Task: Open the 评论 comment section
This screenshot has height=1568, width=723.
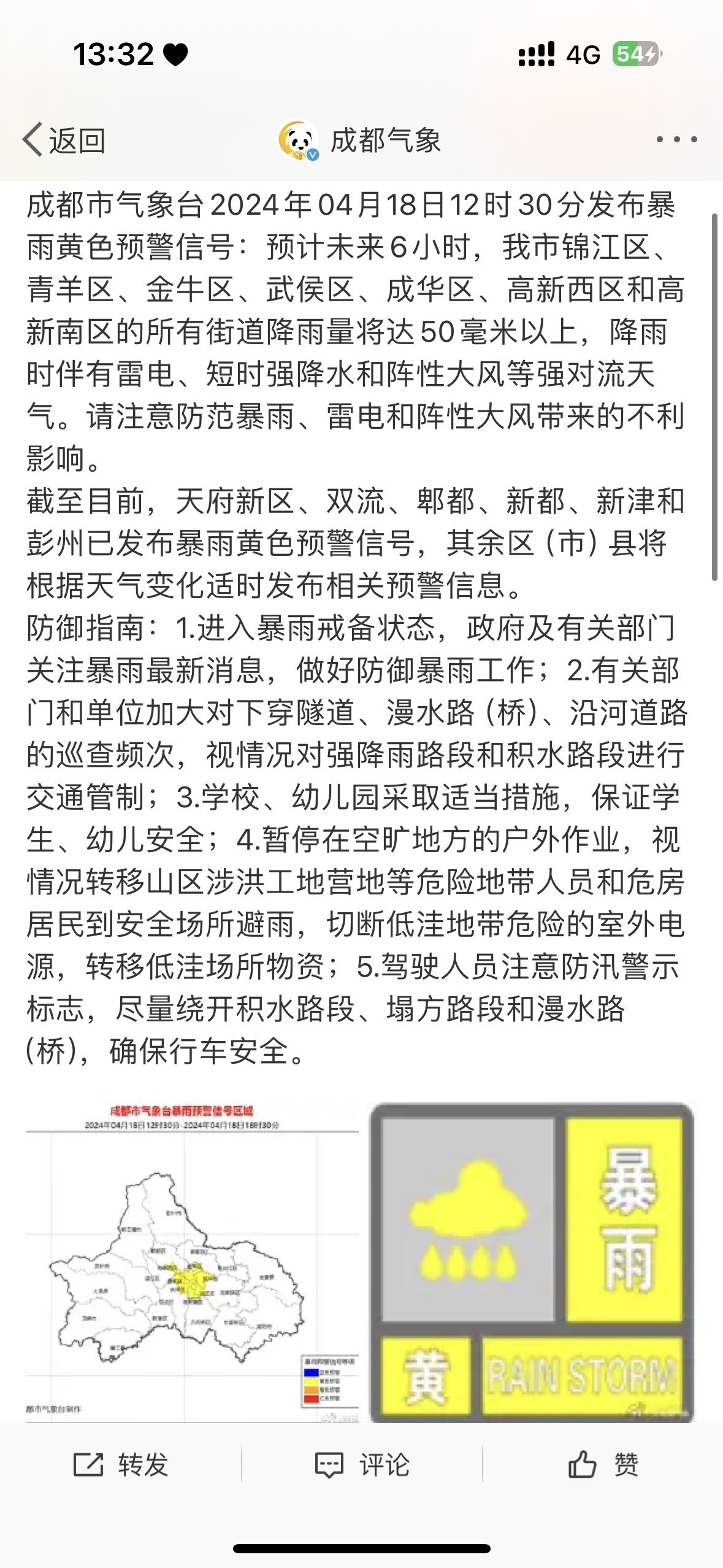Action: pos(362,1464)
